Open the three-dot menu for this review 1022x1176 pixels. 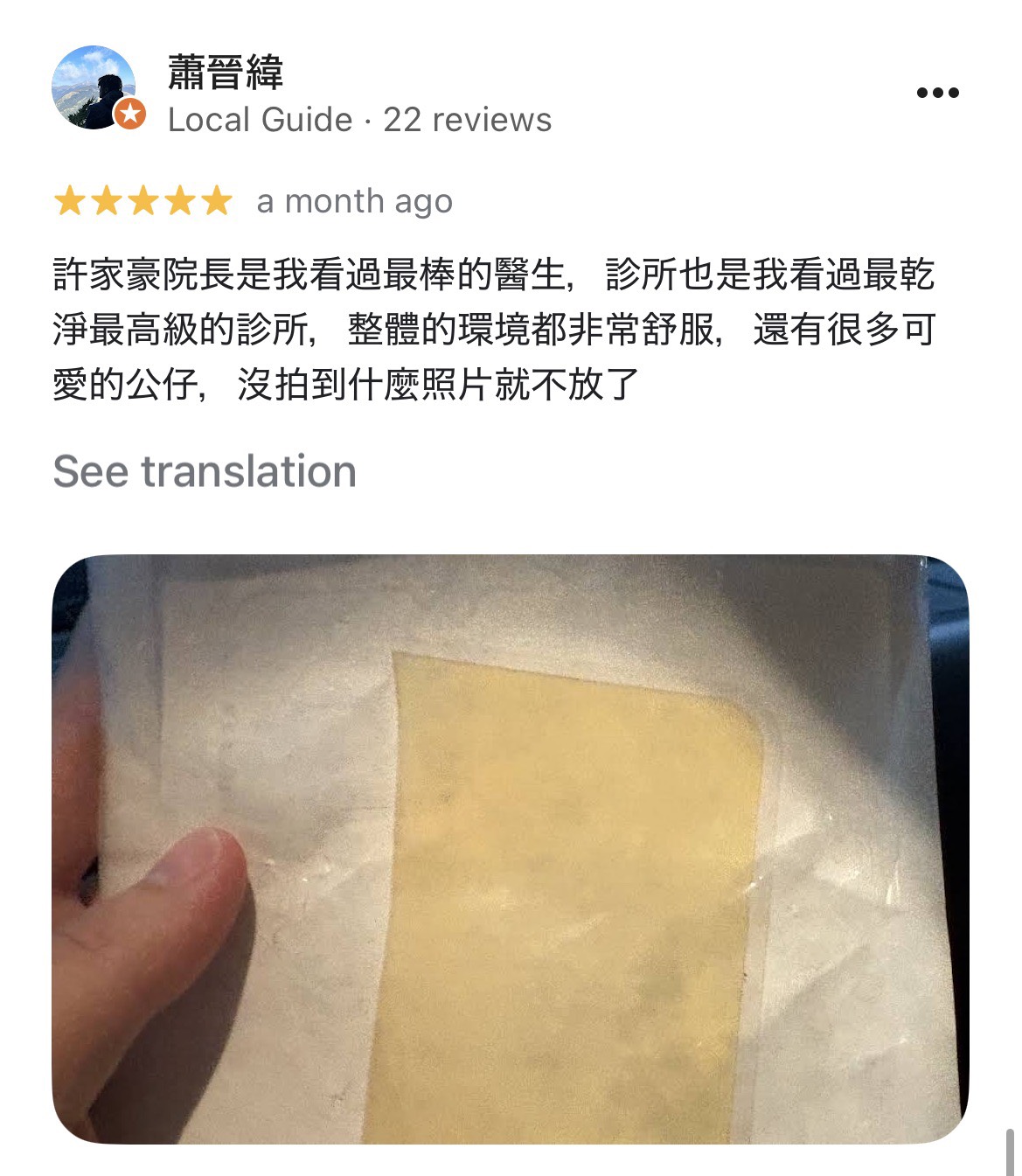(x=937, y=93)
